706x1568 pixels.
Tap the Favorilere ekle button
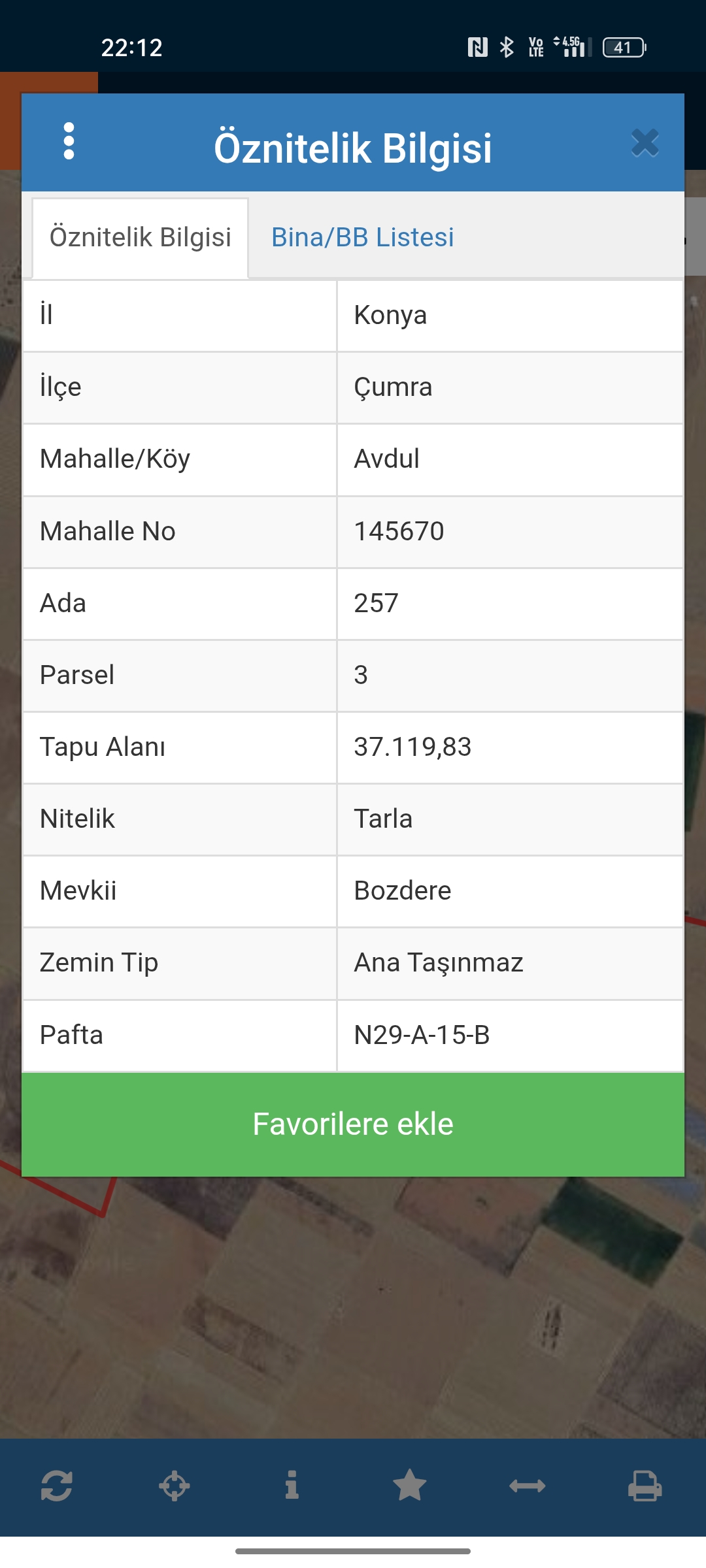[x=353, y=1124]
